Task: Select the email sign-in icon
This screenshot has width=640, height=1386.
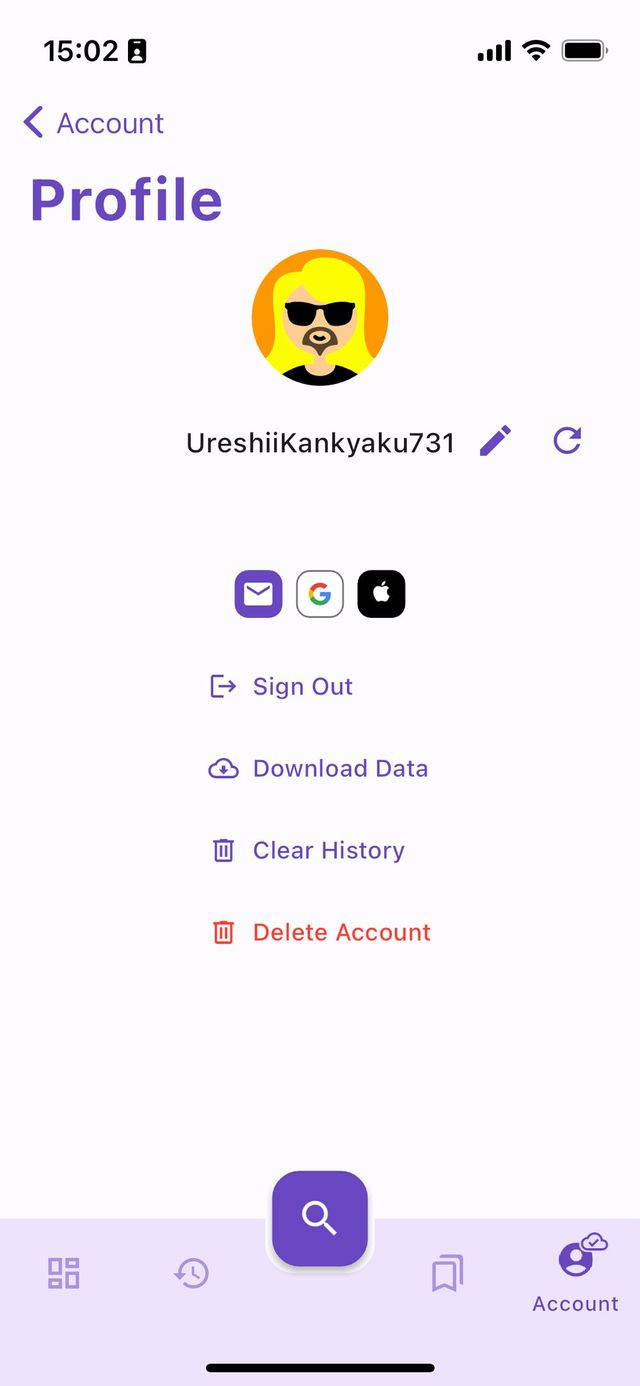Action: pos(258,595)
